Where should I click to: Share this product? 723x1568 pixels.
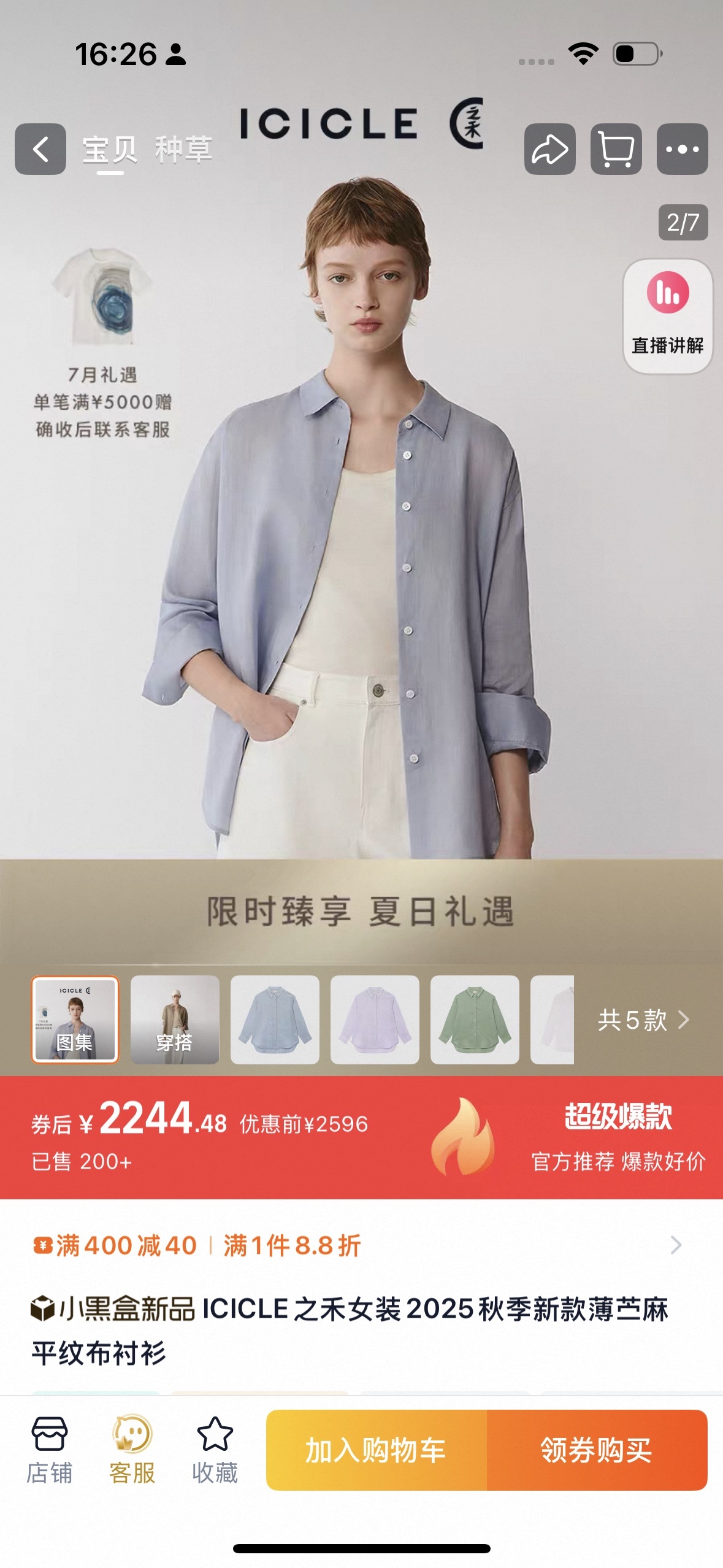click(549, 149)
